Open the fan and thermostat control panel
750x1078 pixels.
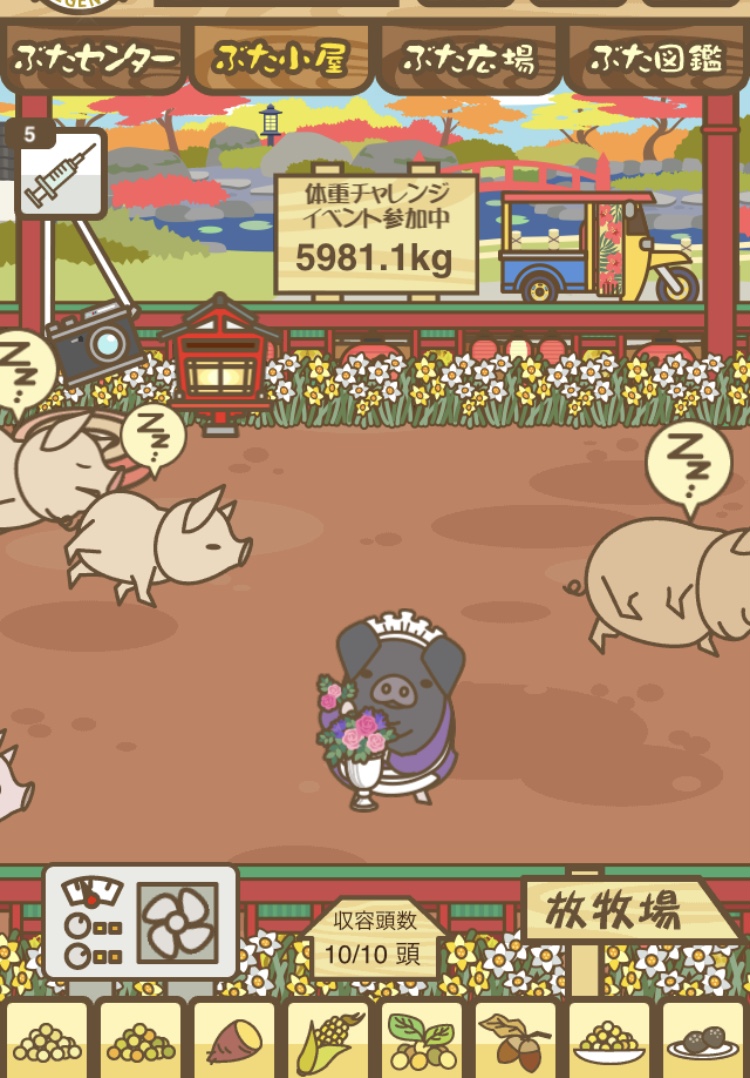pyautogui.click(x=140, y=922)
